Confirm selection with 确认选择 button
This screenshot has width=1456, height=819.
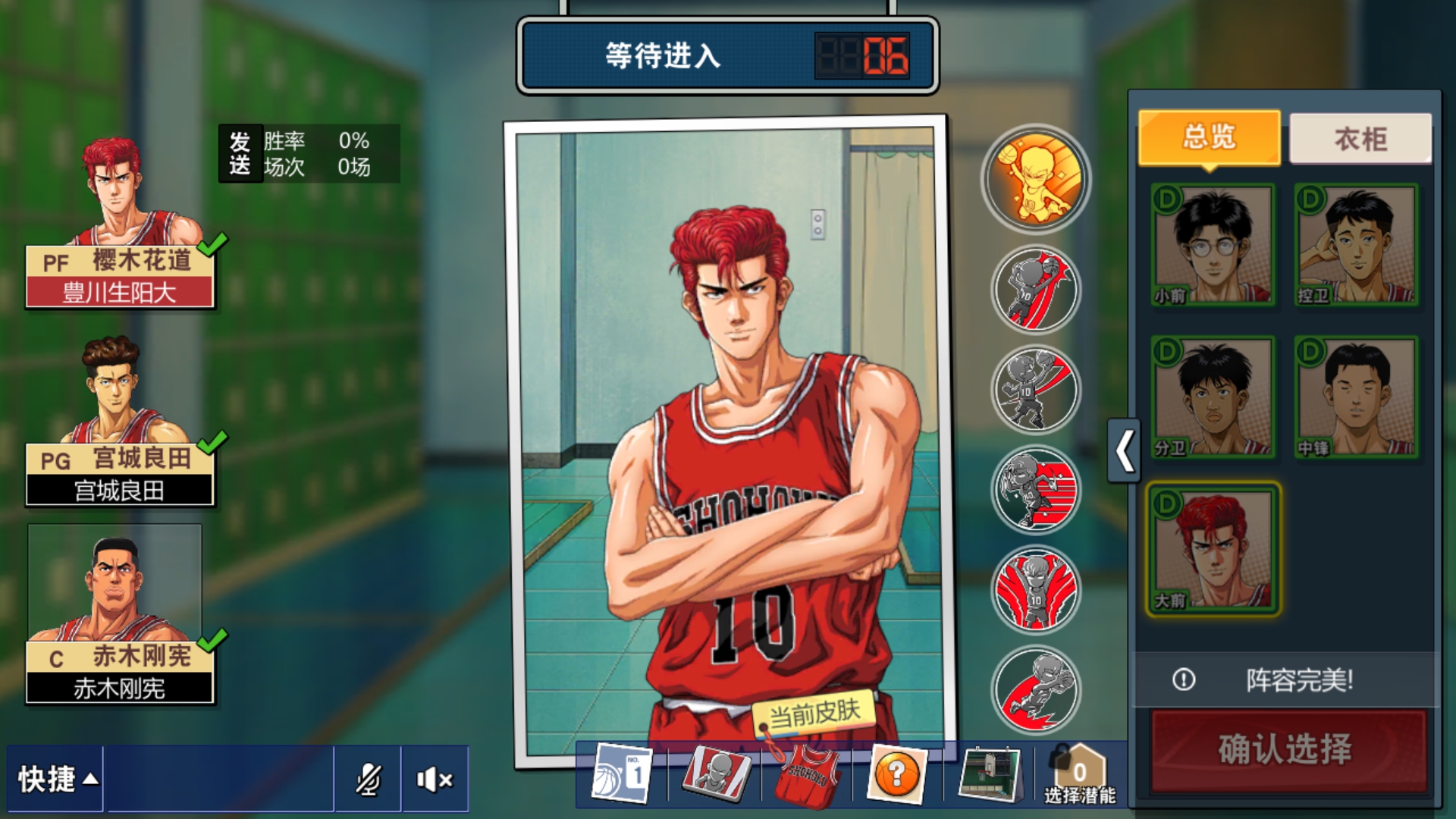pyautogui.click(x=1287, y=750)
